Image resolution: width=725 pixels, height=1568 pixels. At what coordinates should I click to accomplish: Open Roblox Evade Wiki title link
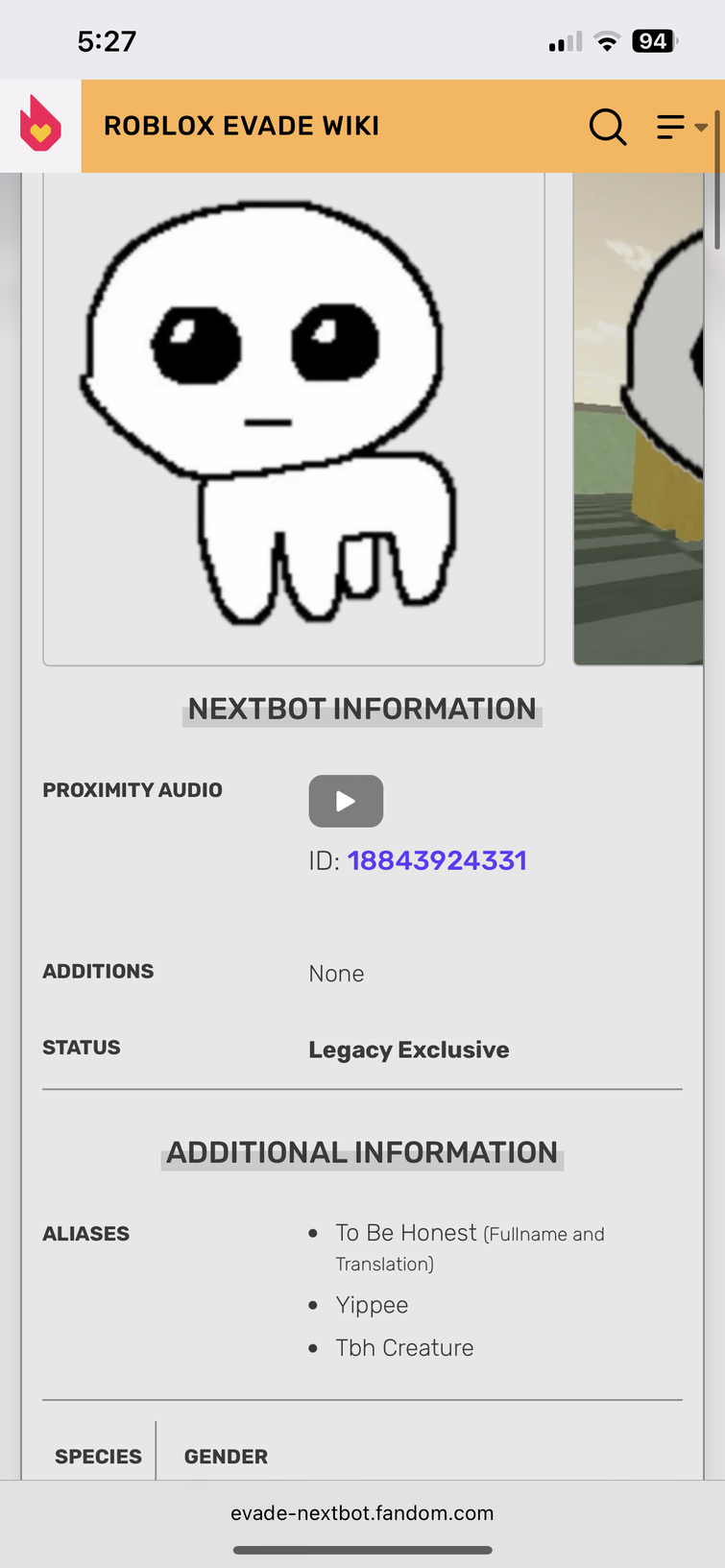241,127
